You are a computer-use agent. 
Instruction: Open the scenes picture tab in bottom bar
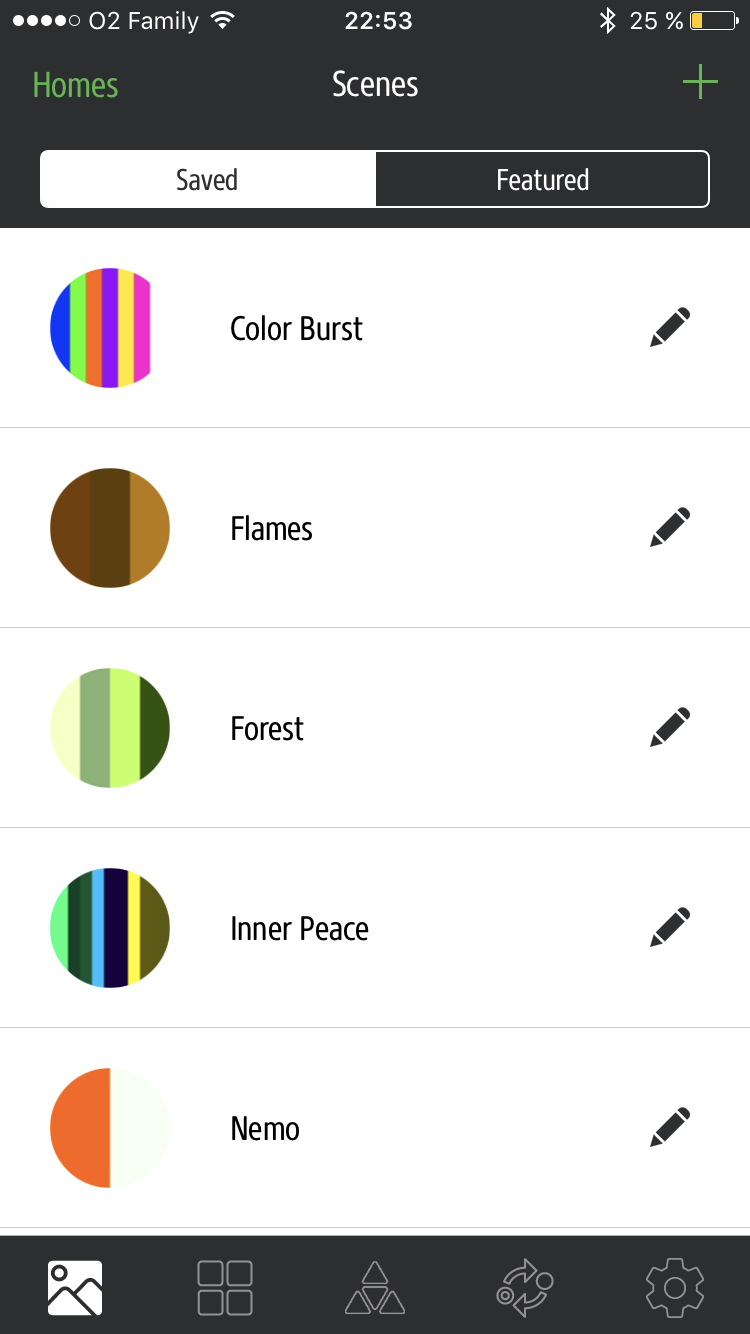75,1287
